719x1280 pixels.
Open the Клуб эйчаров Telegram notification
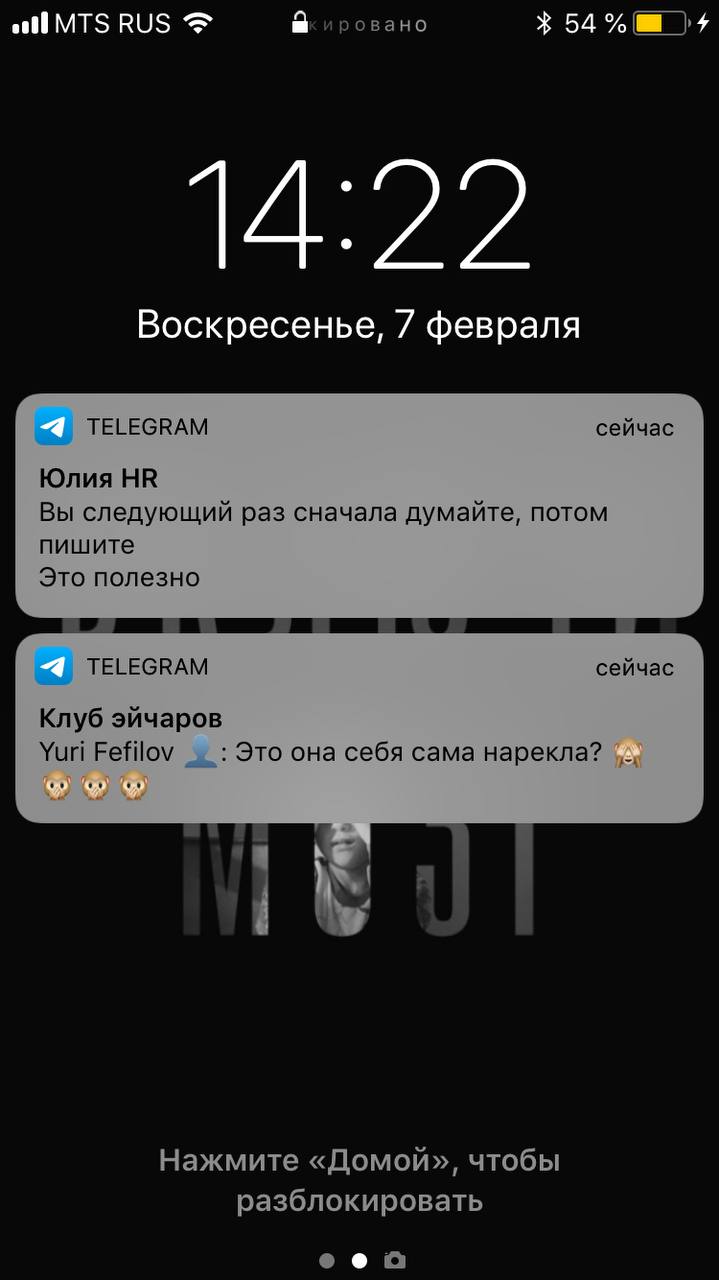click(359, 728)
